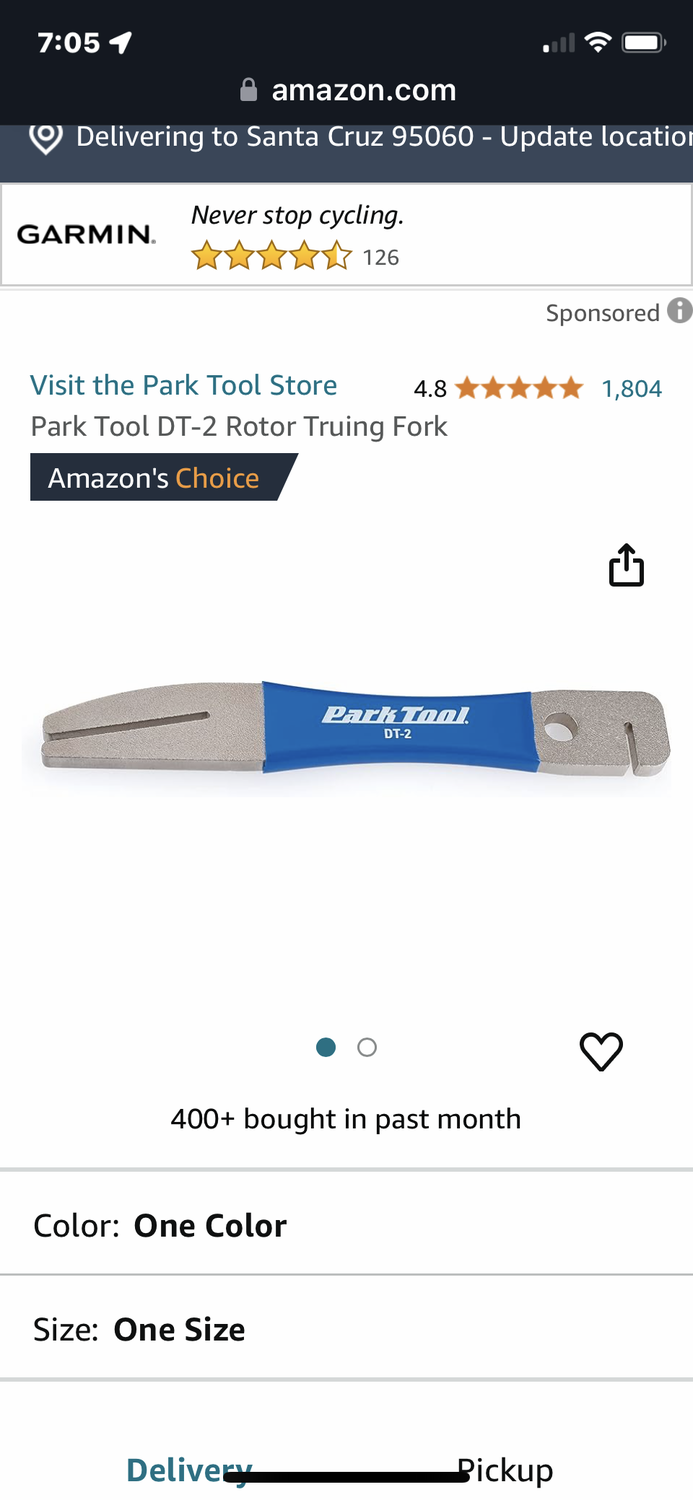
Task: Open the Garmin sponsored ad
Action: tap(346, 235)
